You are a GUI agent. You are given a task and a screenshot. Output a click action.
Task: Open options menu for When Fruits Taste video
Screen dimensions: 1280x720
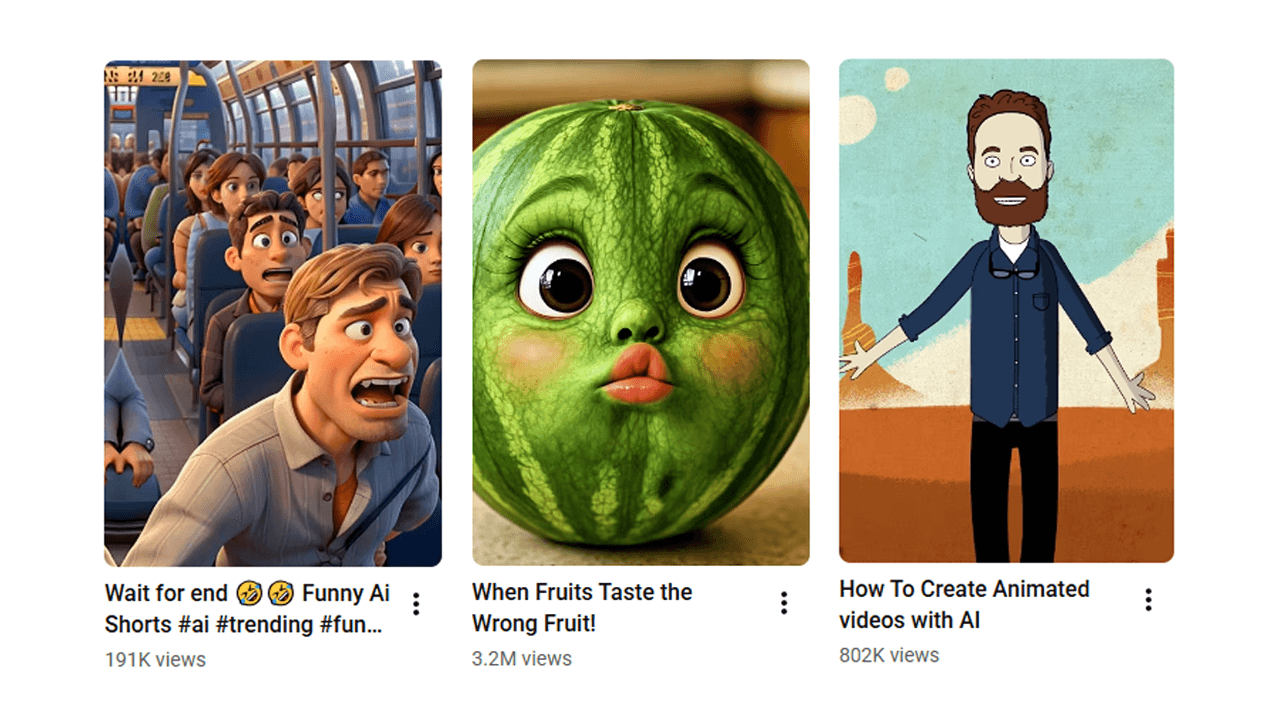784,602
